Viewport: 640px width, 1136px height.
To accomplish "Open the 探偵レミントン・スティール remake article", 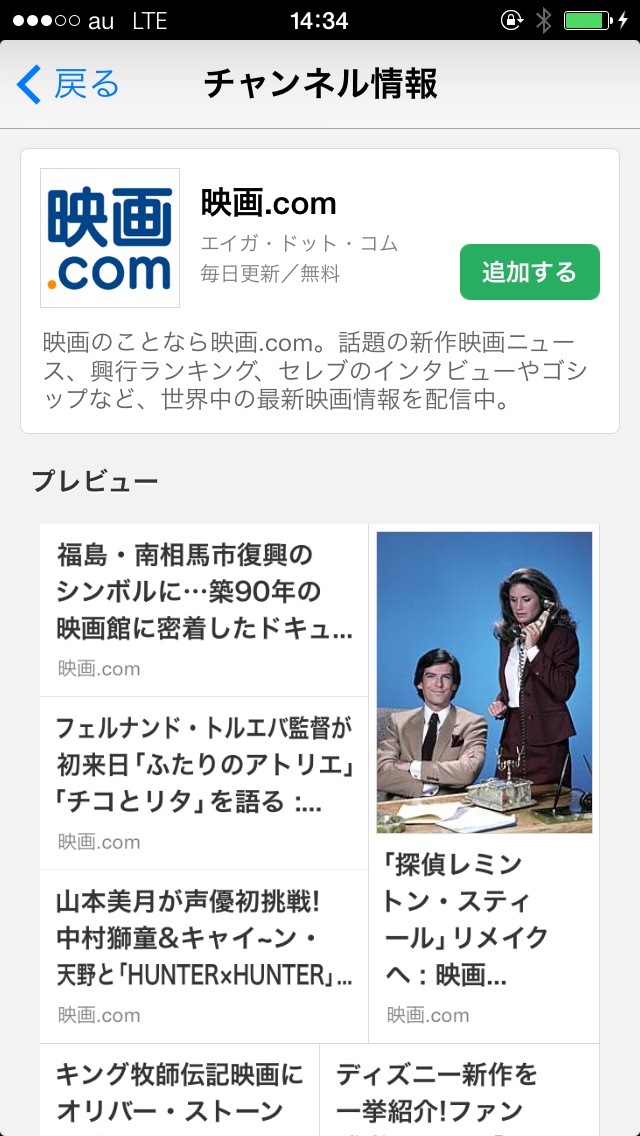I will [484, 783].
